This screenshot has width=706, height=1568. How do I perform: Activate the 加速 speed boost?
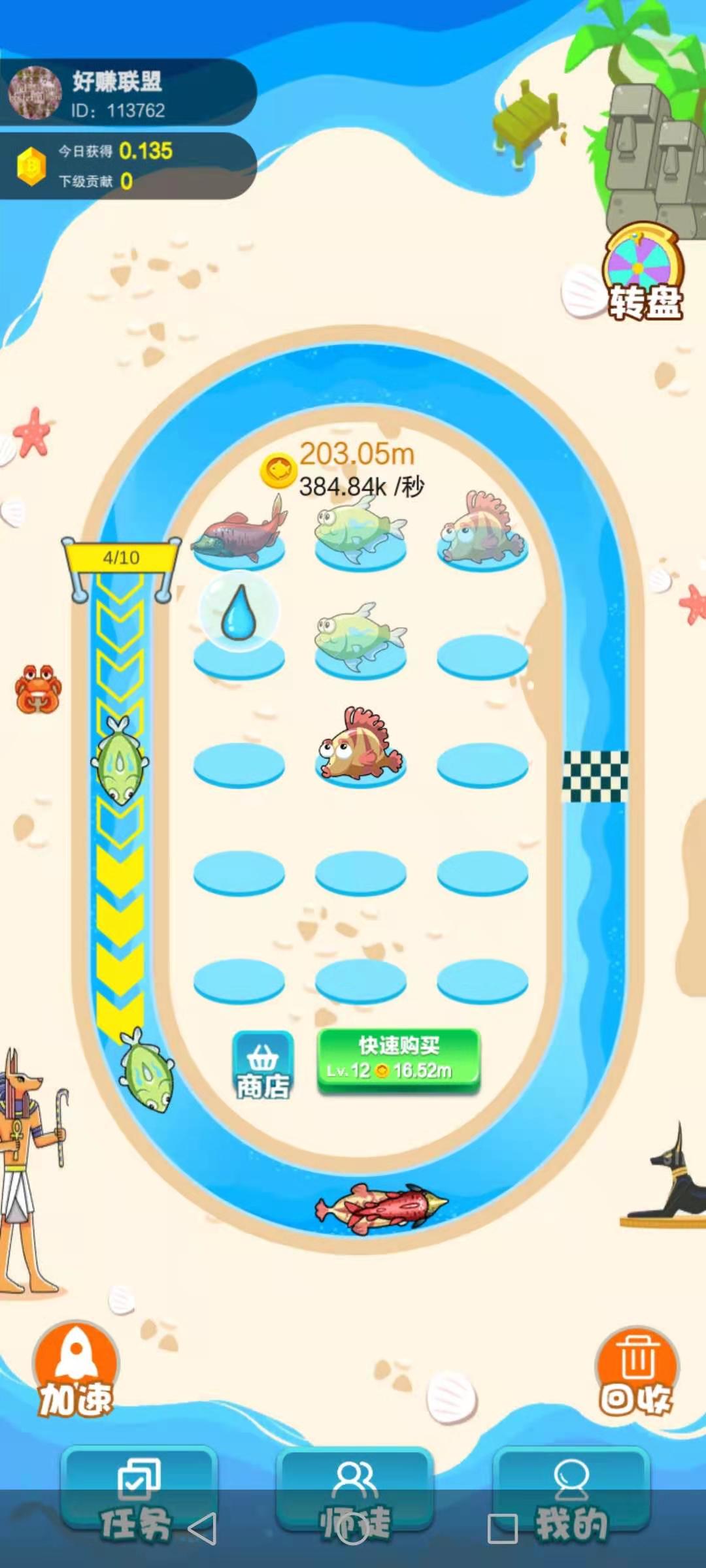point(76,1371)
